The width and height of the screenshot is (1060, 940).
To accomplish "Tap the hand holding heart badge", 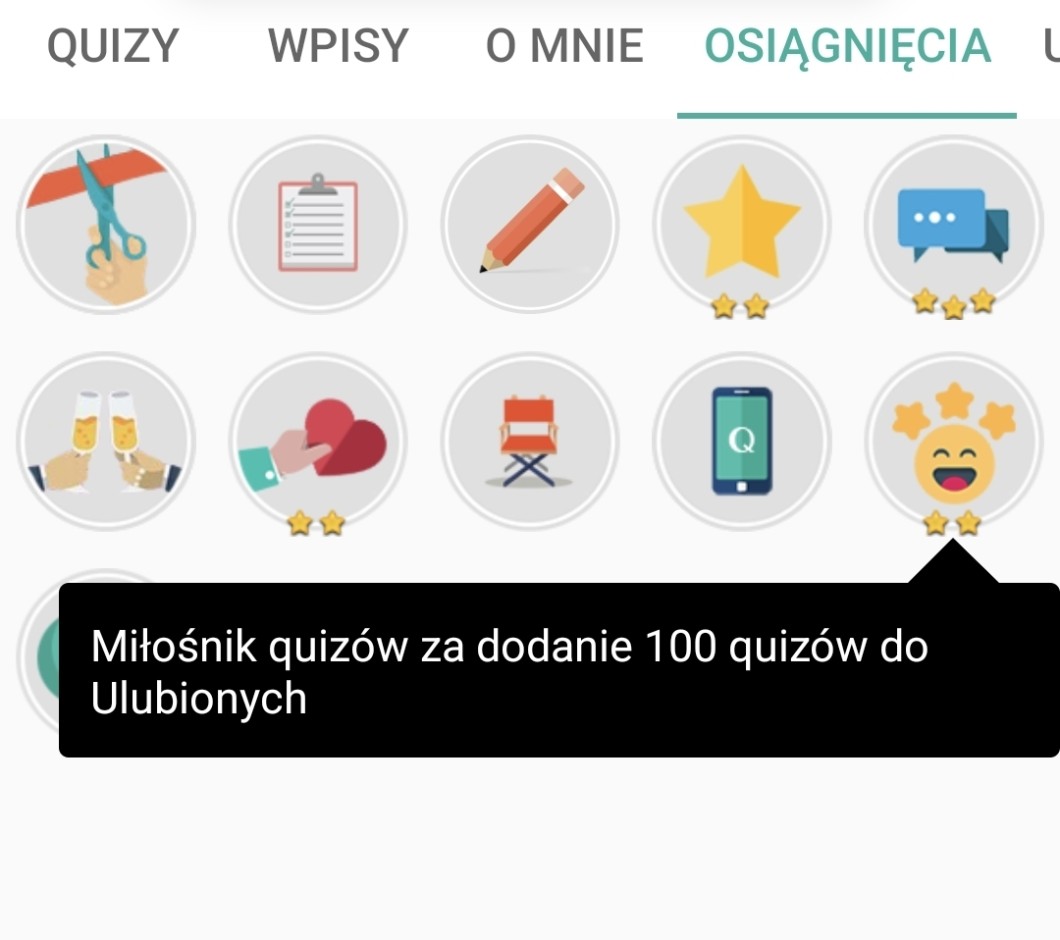I will 318,441.
